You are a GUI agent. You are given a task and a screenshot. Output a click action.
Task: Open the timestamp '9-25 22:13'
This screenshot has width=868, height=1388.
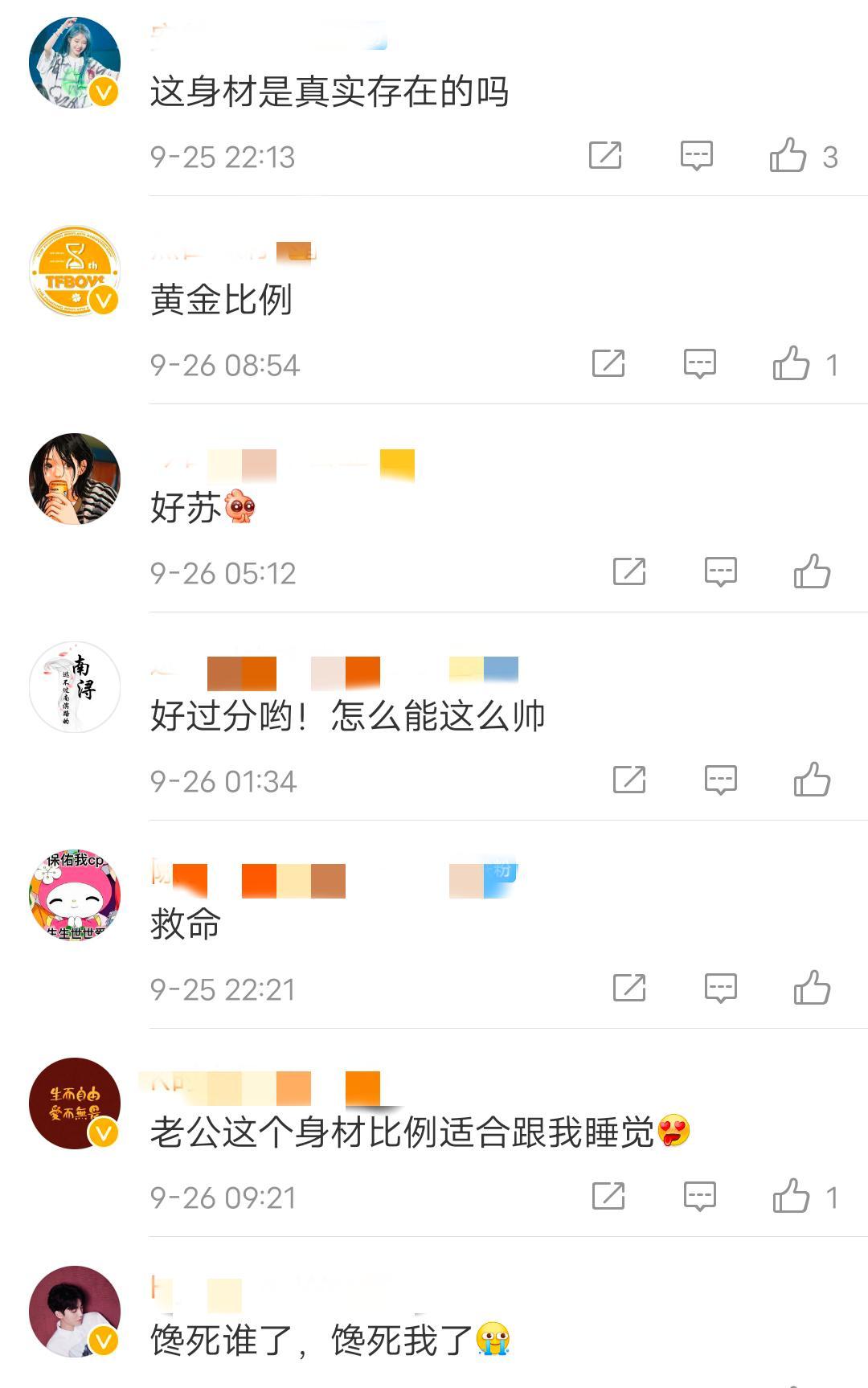tap(221, 157)
